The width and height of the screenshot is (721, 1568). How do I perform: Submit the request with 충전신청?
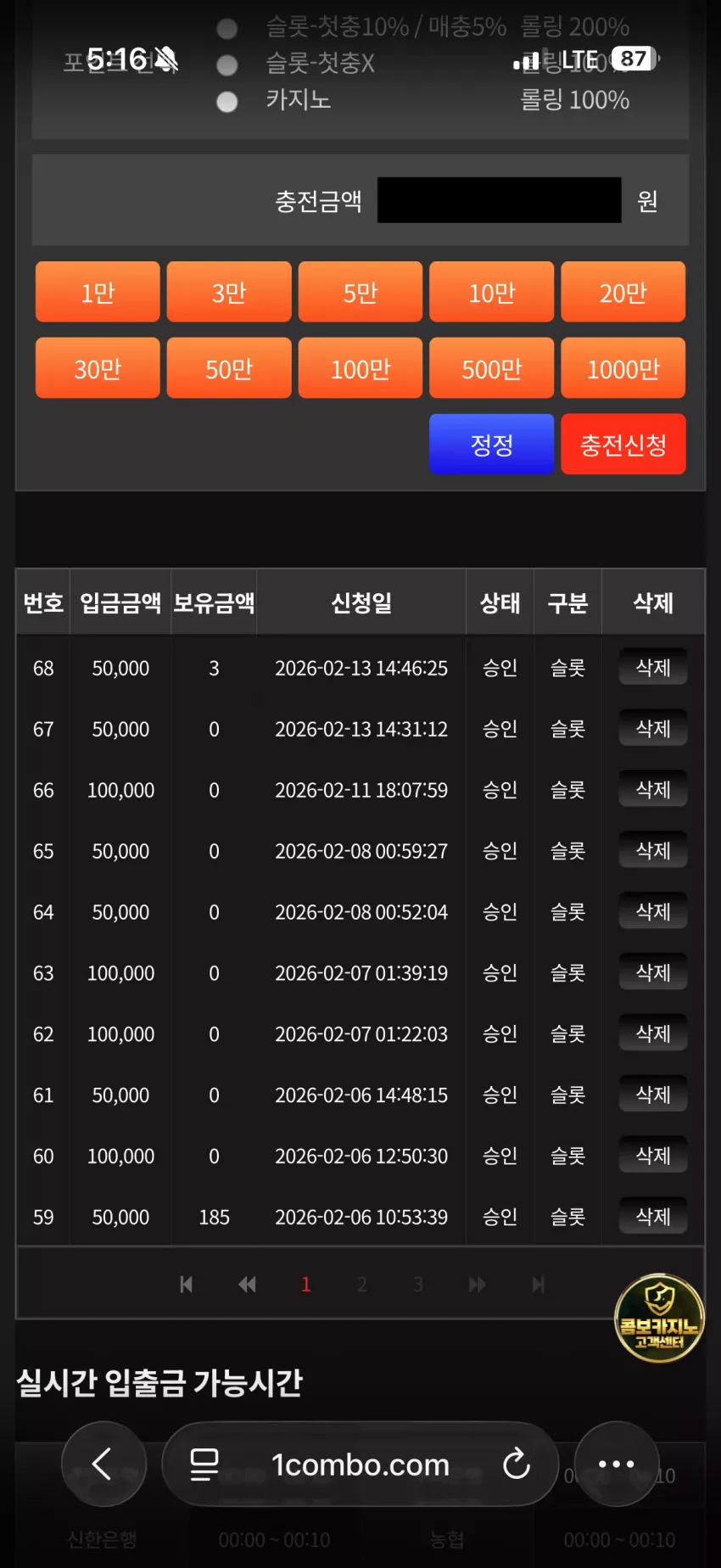623,444
